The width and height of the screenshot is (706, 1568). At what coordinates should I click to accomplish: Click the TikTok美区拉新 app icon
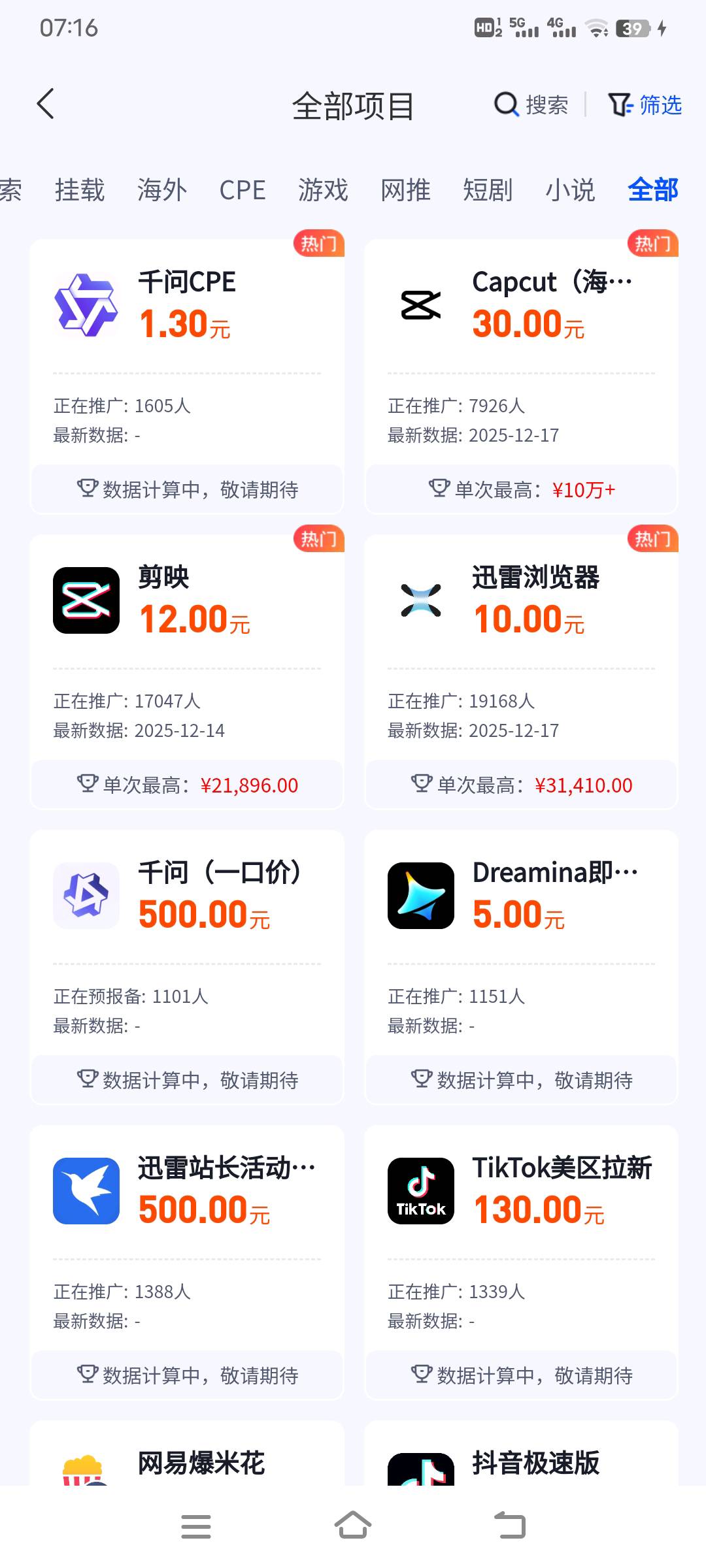(421, 1192)
